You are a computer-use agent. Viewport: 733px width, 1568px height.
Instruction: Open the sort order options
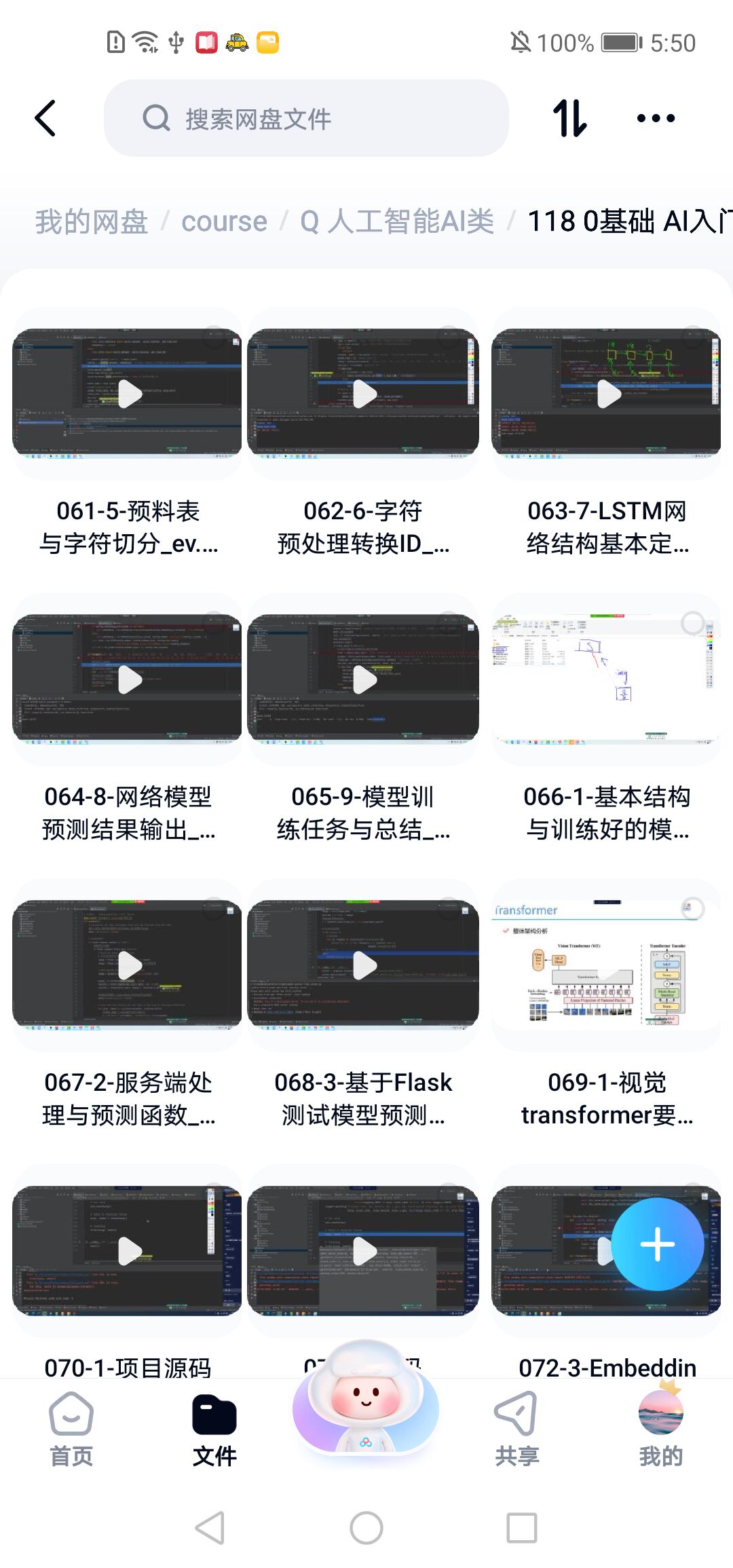(x=569, y=118)
